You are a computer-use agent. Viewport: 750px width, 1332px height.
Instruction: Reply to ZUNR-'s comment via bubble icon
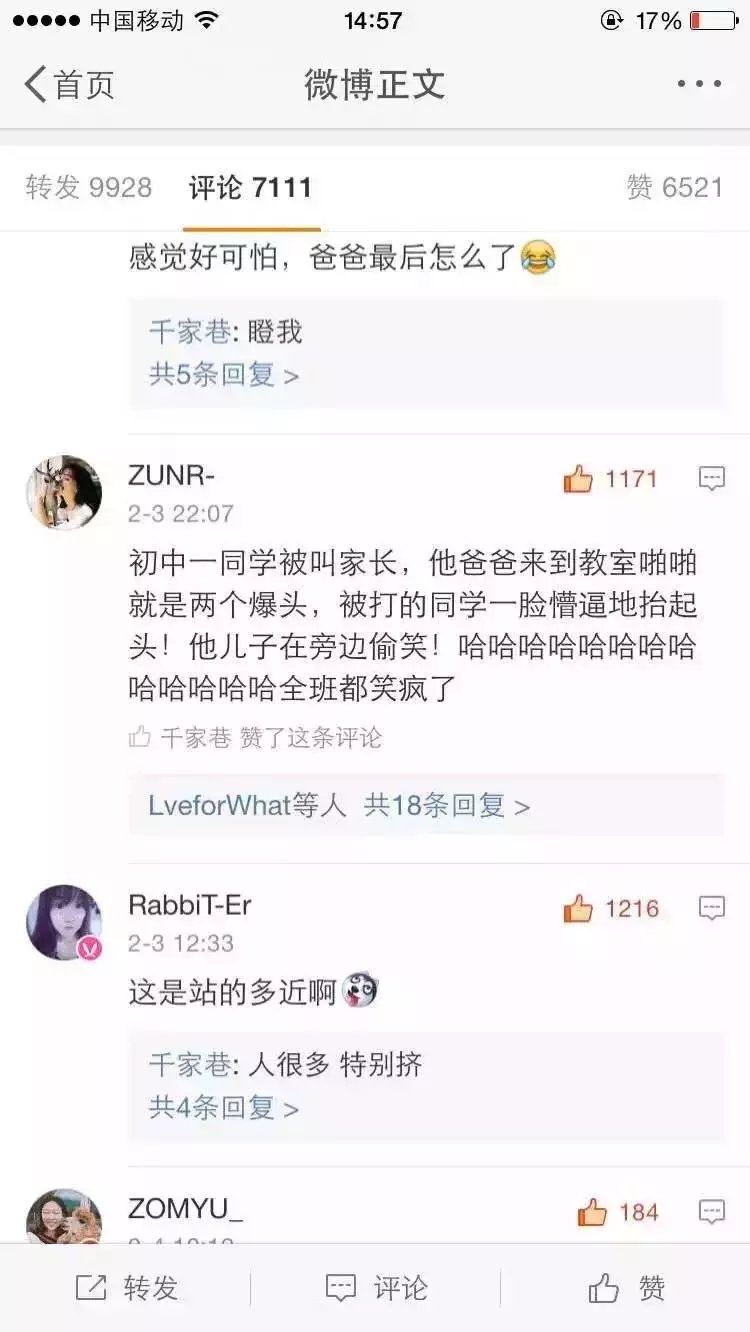pyautogui.click(x=711, y=479)
